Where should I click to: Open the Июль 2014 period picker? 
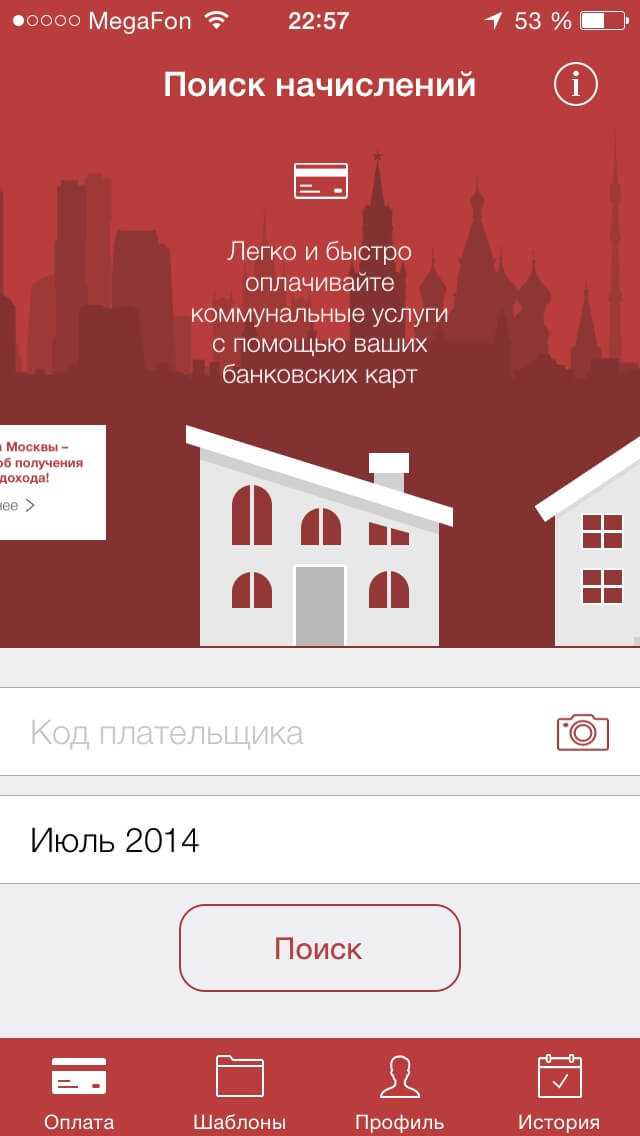[x=320, y=840]
